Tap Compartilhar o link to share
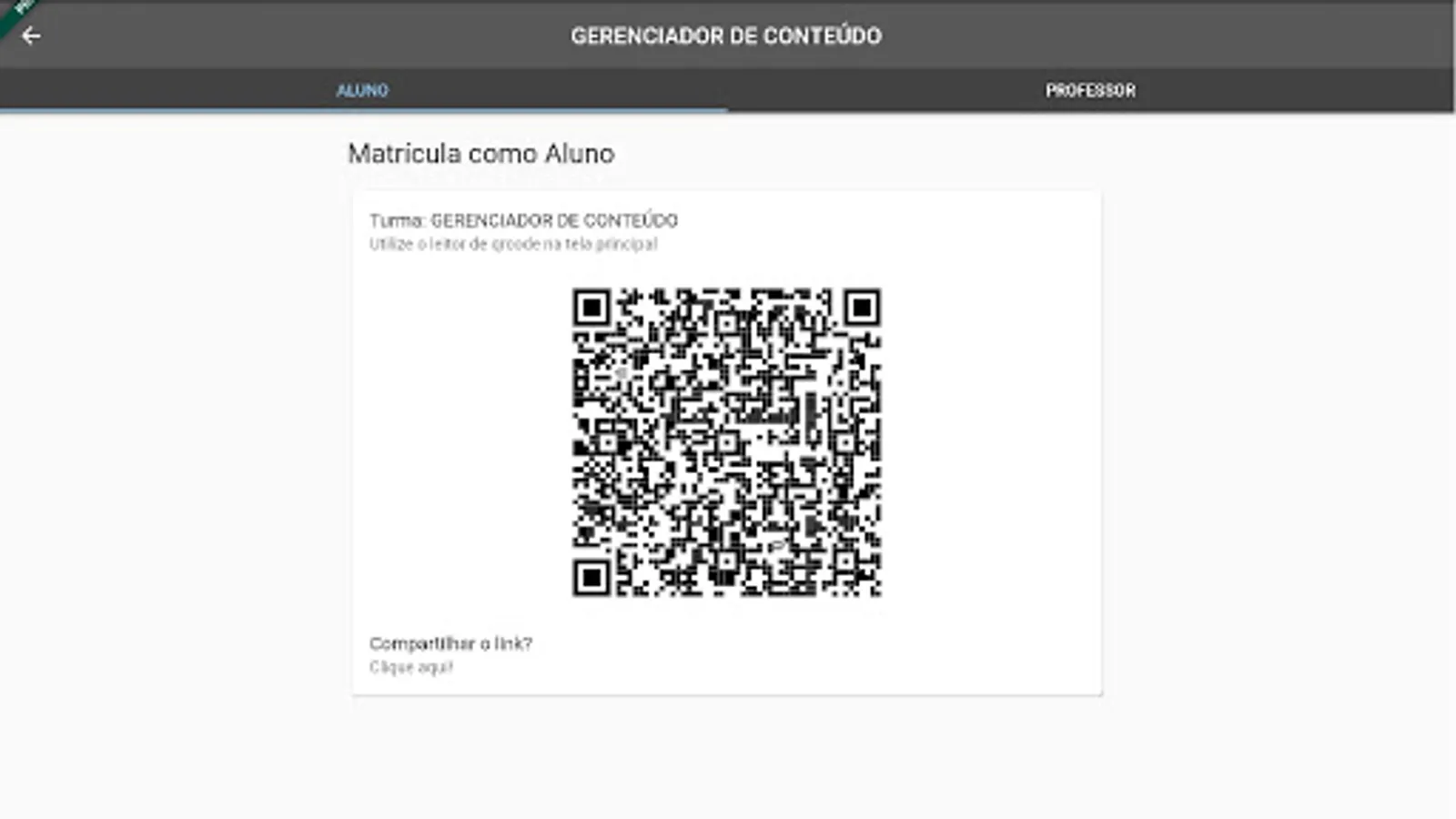Image resolution: width=1456 pixels, height=819 pixels. point(450,643)
